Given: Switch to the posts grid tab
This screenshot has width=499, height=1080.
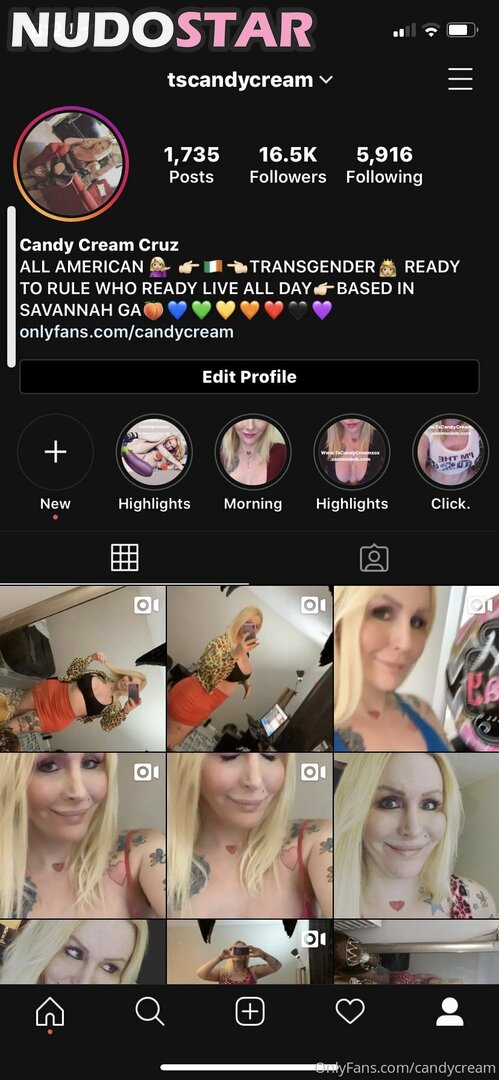Looking at the screenshot, I should (x=125, y=557).
